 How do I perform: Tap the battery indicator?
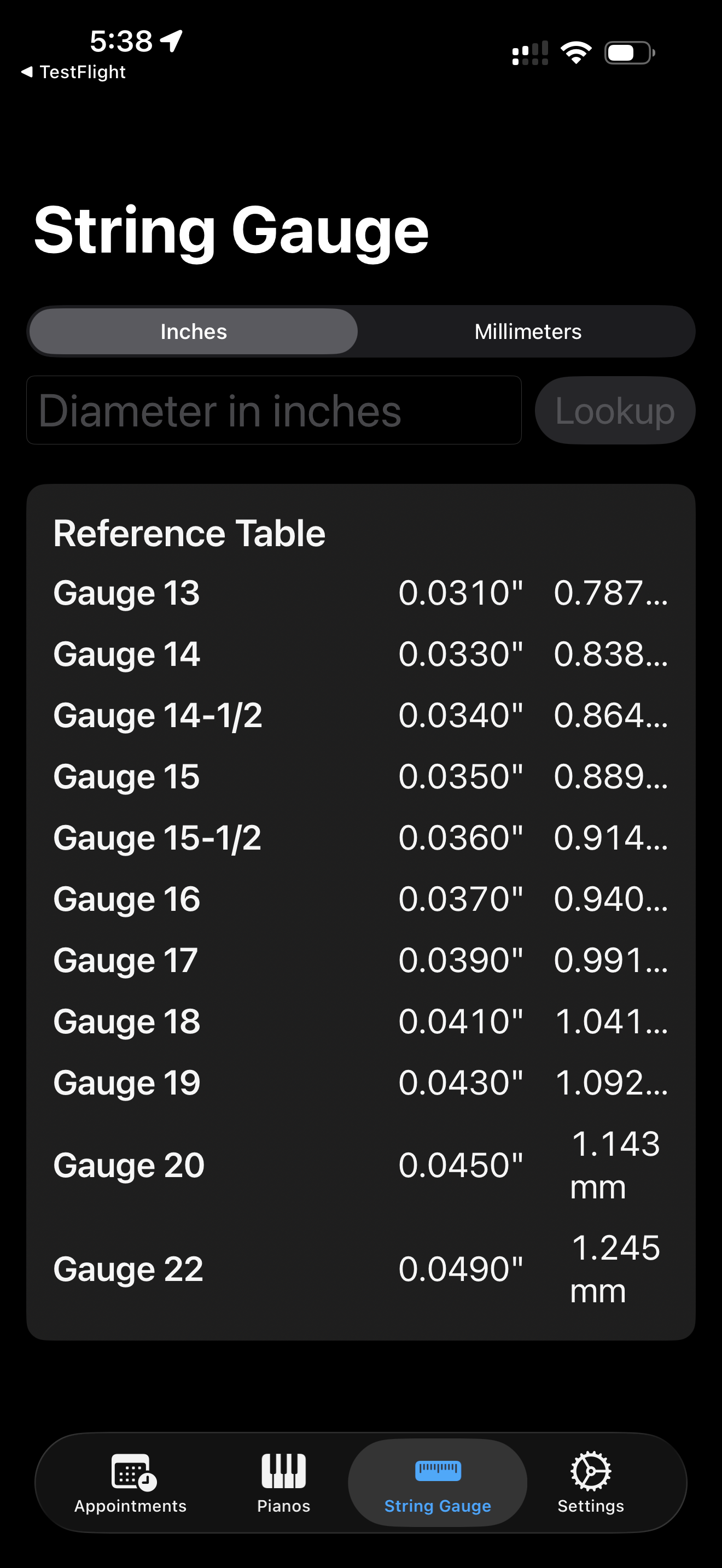point(630,52)
